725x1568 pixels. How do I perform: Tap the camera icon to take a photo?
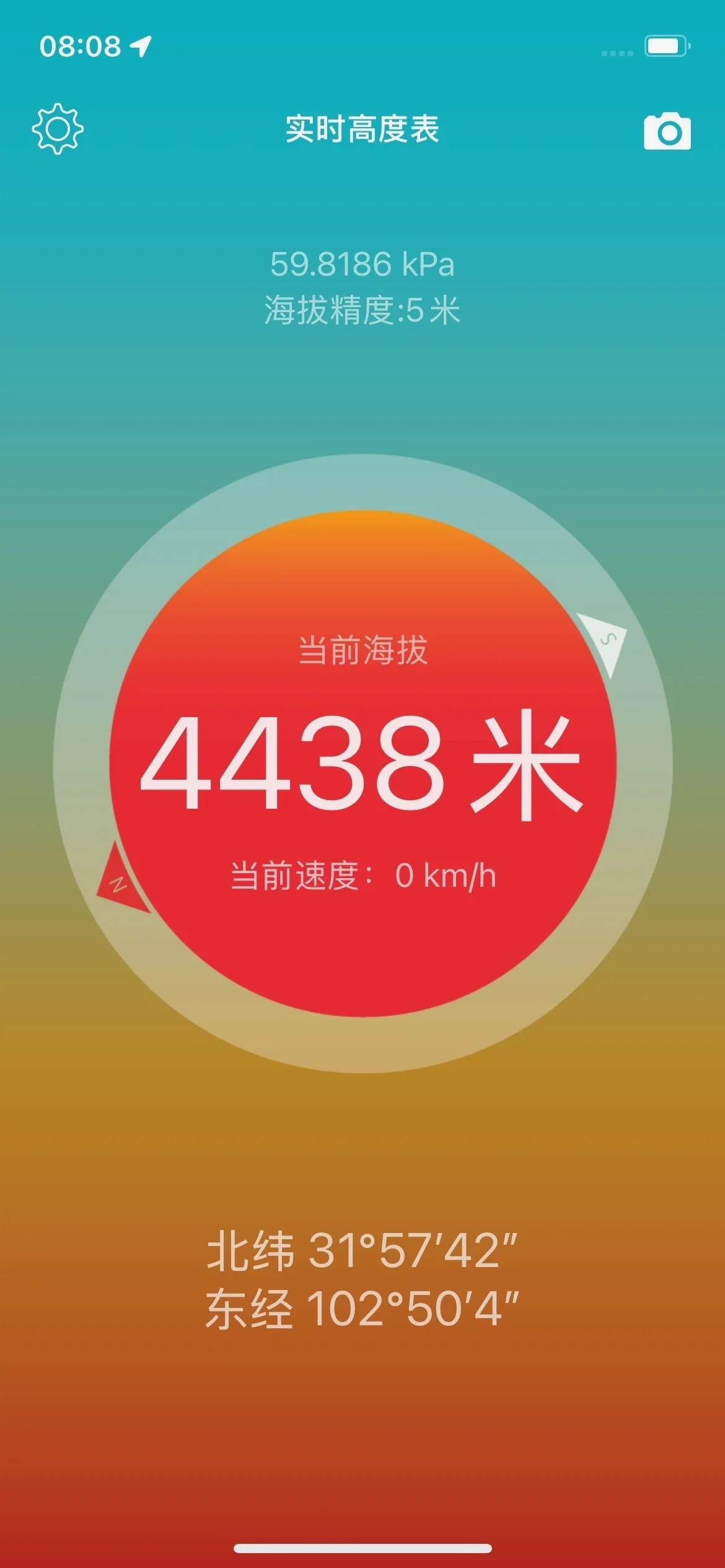point(667,131)
